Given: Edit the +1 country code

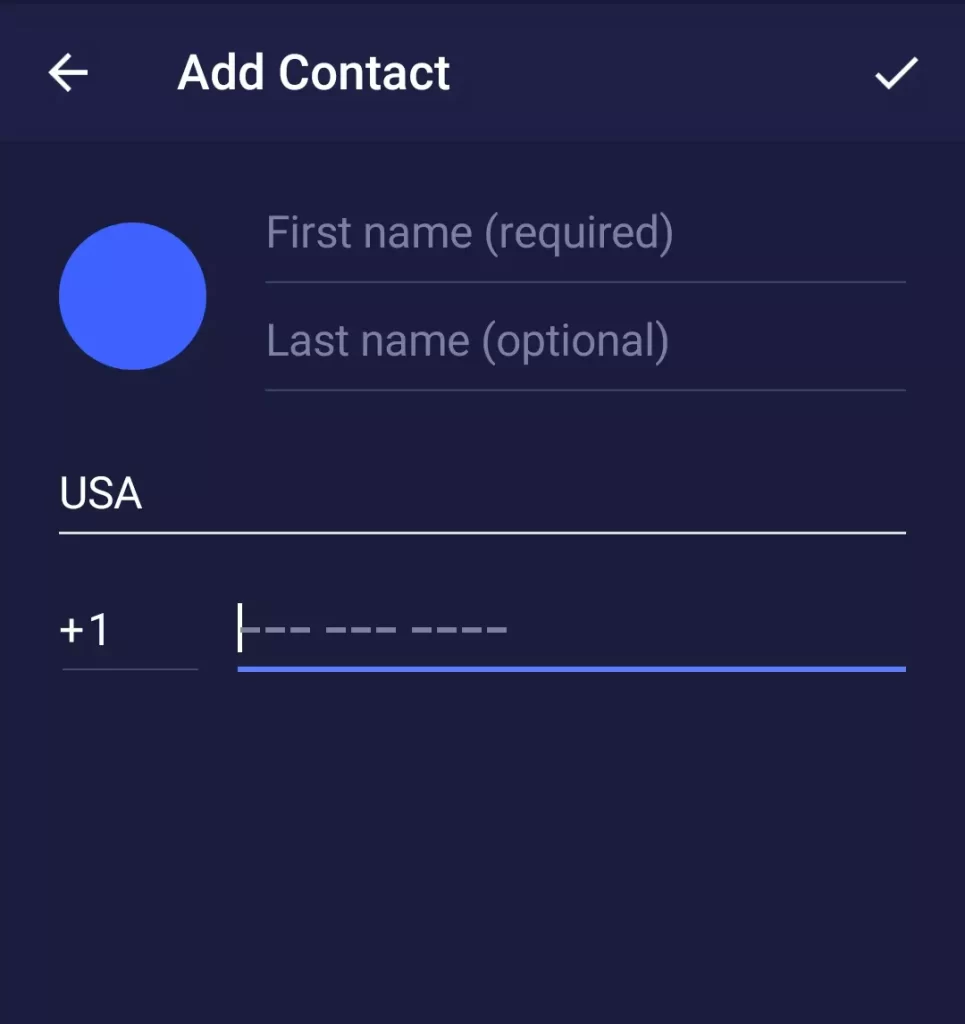Looking at the screenshot, I should tap(128, 631).
